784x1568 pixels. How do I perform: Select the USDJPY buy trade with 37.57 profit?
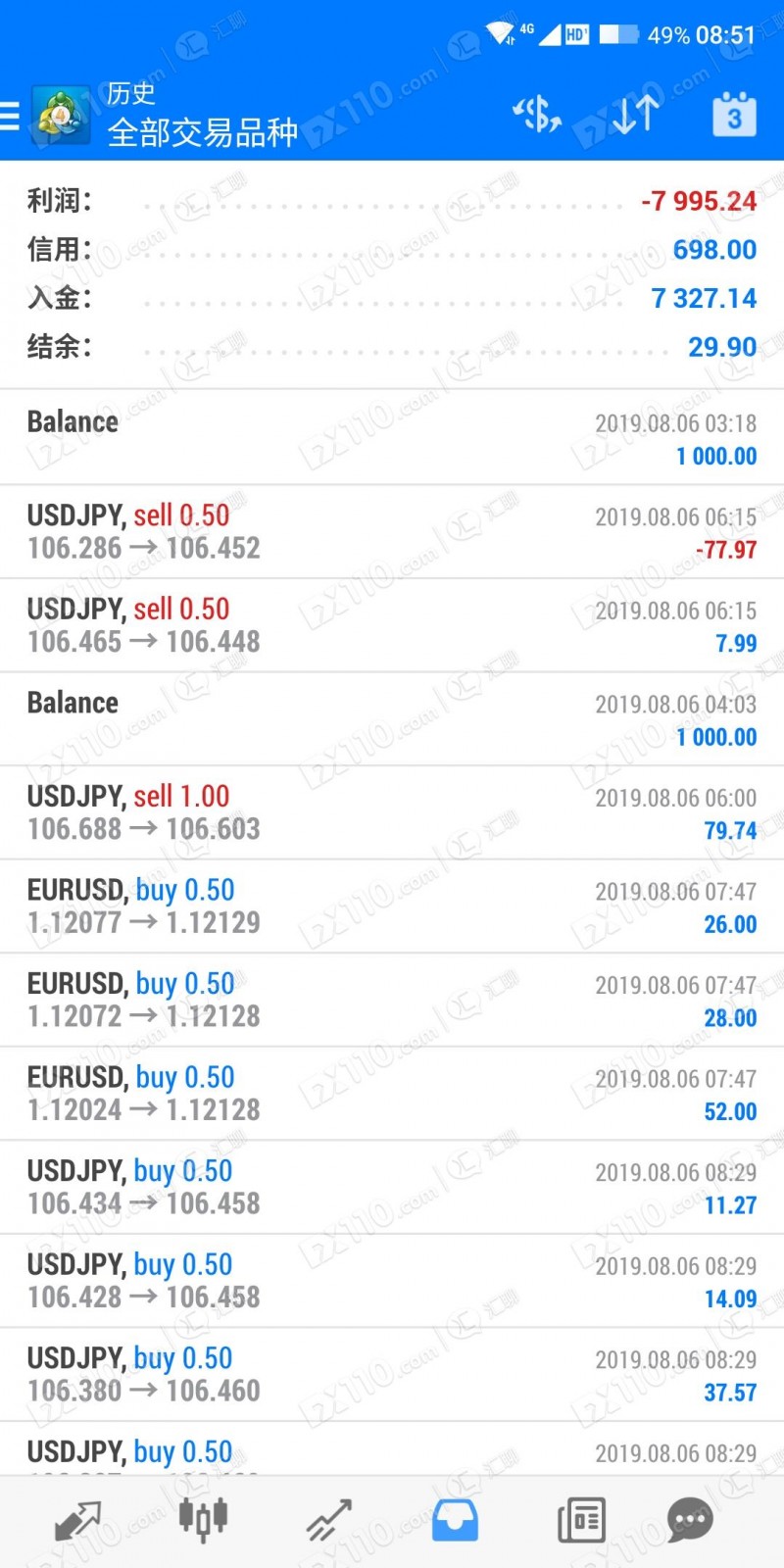point(392,1374)
